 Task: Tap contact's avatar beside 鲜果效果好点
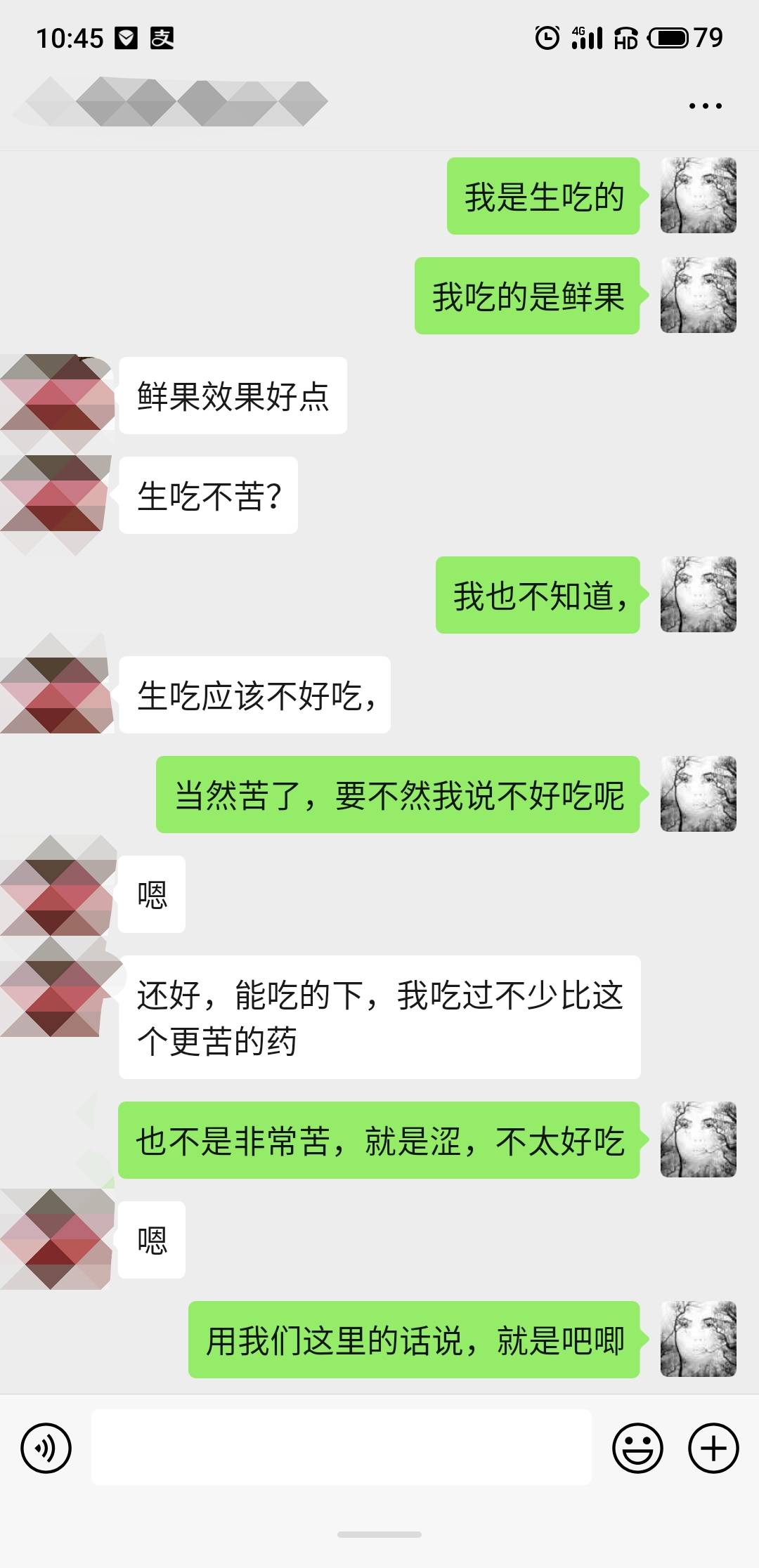58,395
